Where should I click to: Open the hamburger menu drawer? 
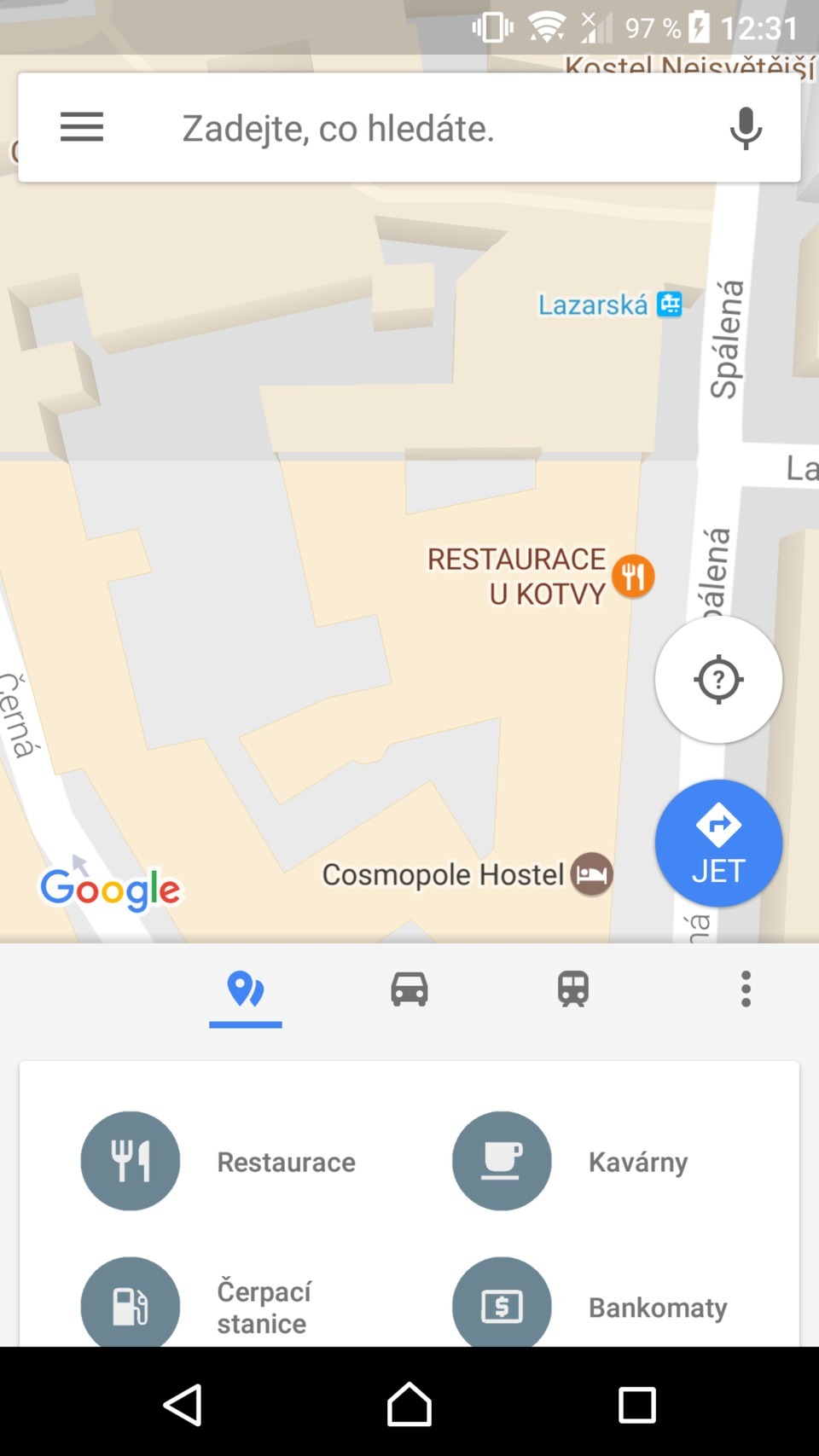pos(82,128)
